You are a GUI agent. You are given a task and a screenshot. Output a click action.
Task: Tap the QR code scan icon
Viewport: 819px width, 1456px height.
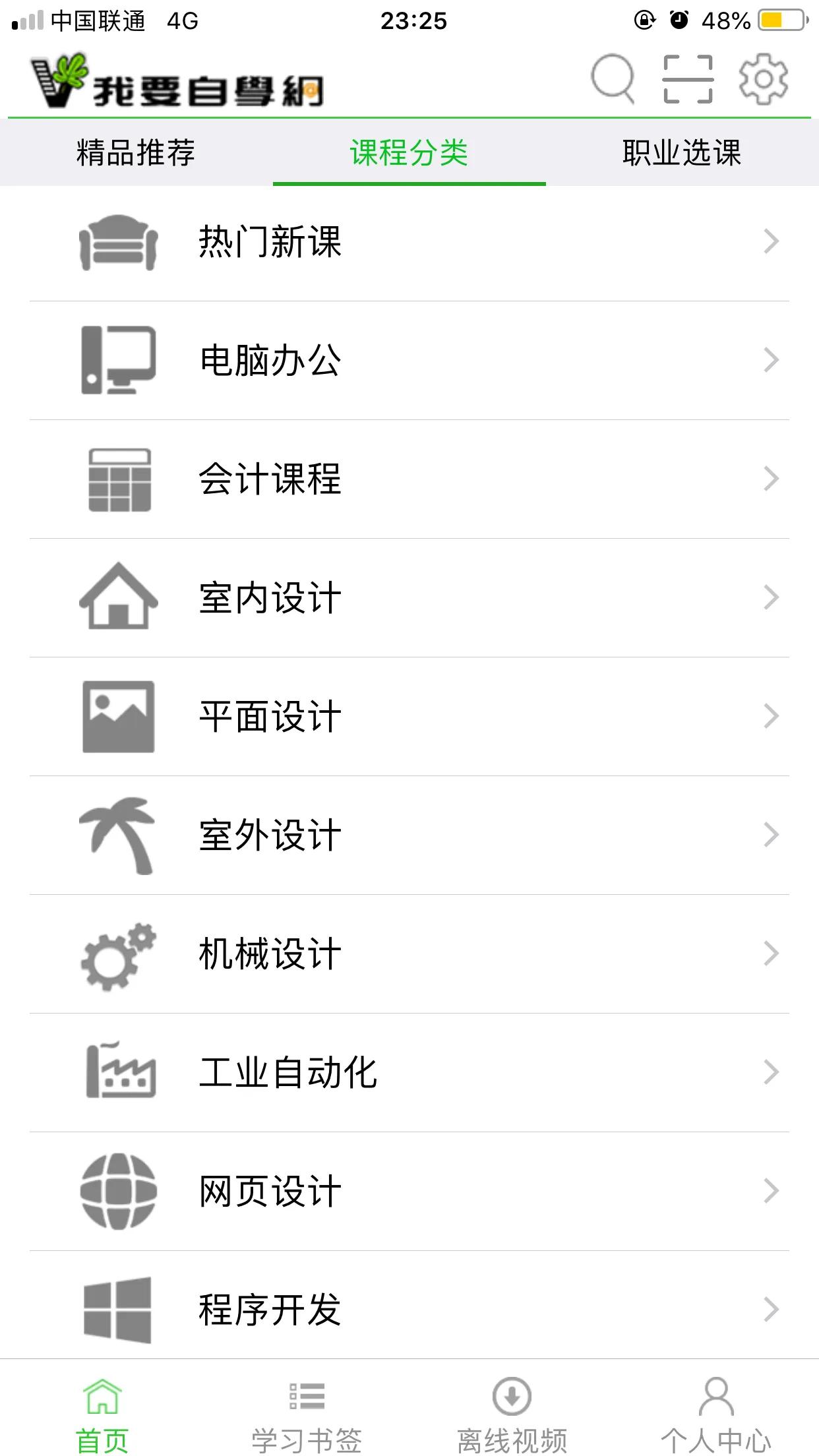coord(688,79)
